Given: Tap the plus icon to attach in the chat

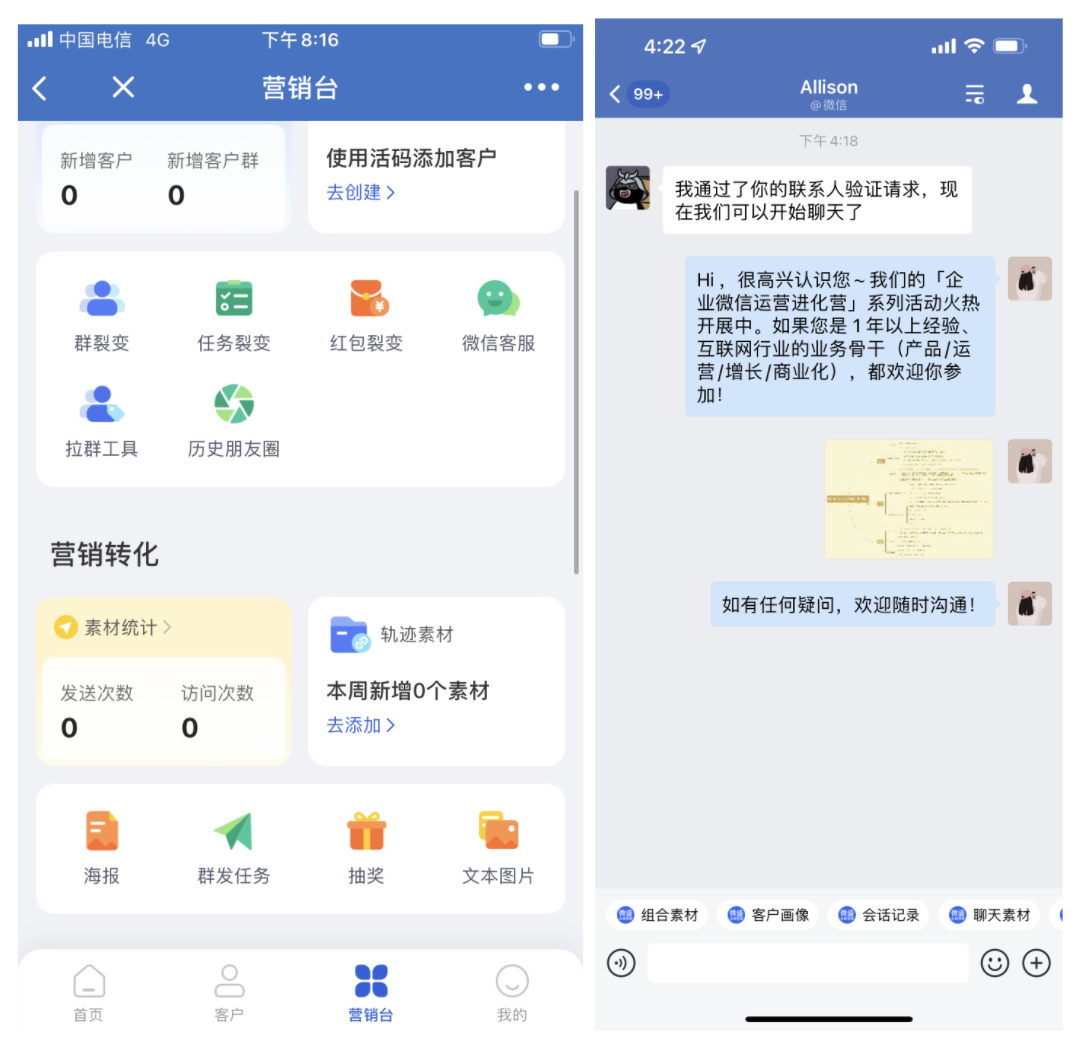Looking at the screenshot, I should click(x=1036, y=964).
